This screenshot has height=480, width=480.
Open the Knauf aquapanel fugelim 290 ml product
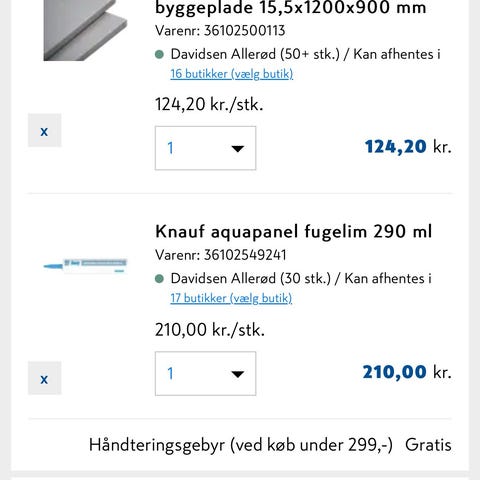tap(294, 231)
